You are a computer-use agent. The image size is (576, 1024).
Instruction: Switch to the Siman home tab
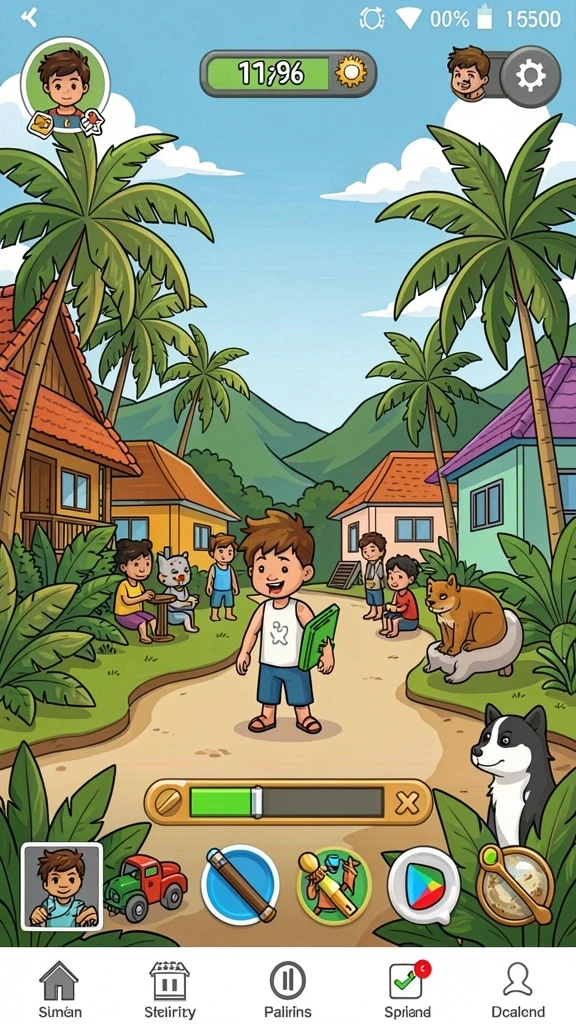click(x=59, y=989)
